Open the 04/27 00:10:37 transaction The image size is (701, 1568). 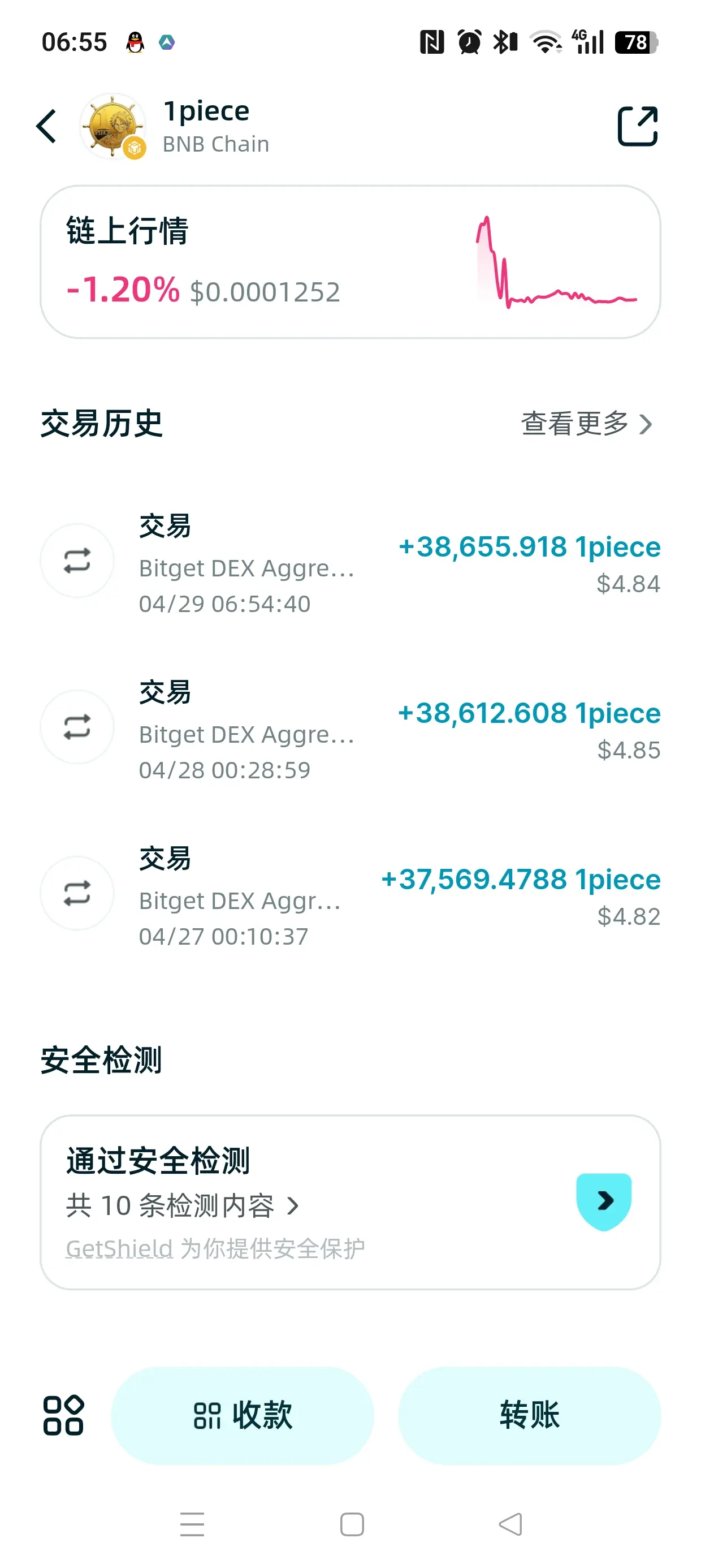click(350, 894)
